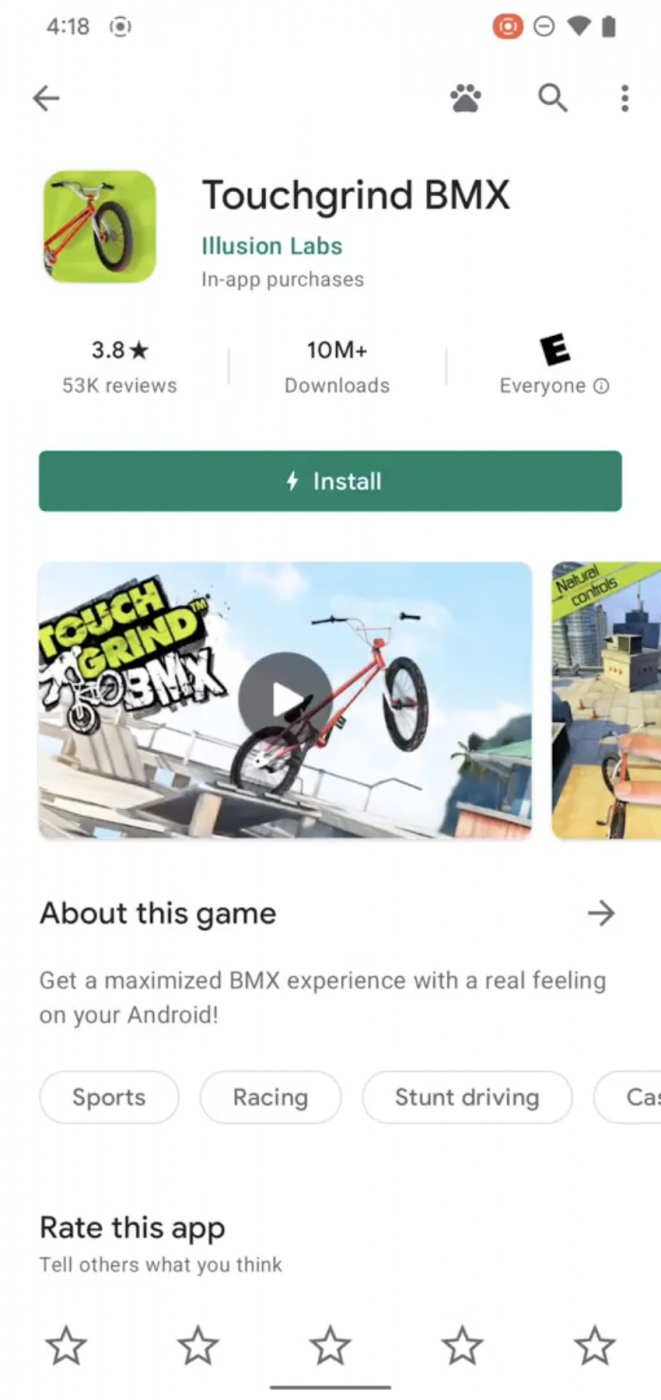The height and width of the screenshot is (1400, 661).
Task: Open Illusion Labs developer page
Action: click(x=271, y=246)
